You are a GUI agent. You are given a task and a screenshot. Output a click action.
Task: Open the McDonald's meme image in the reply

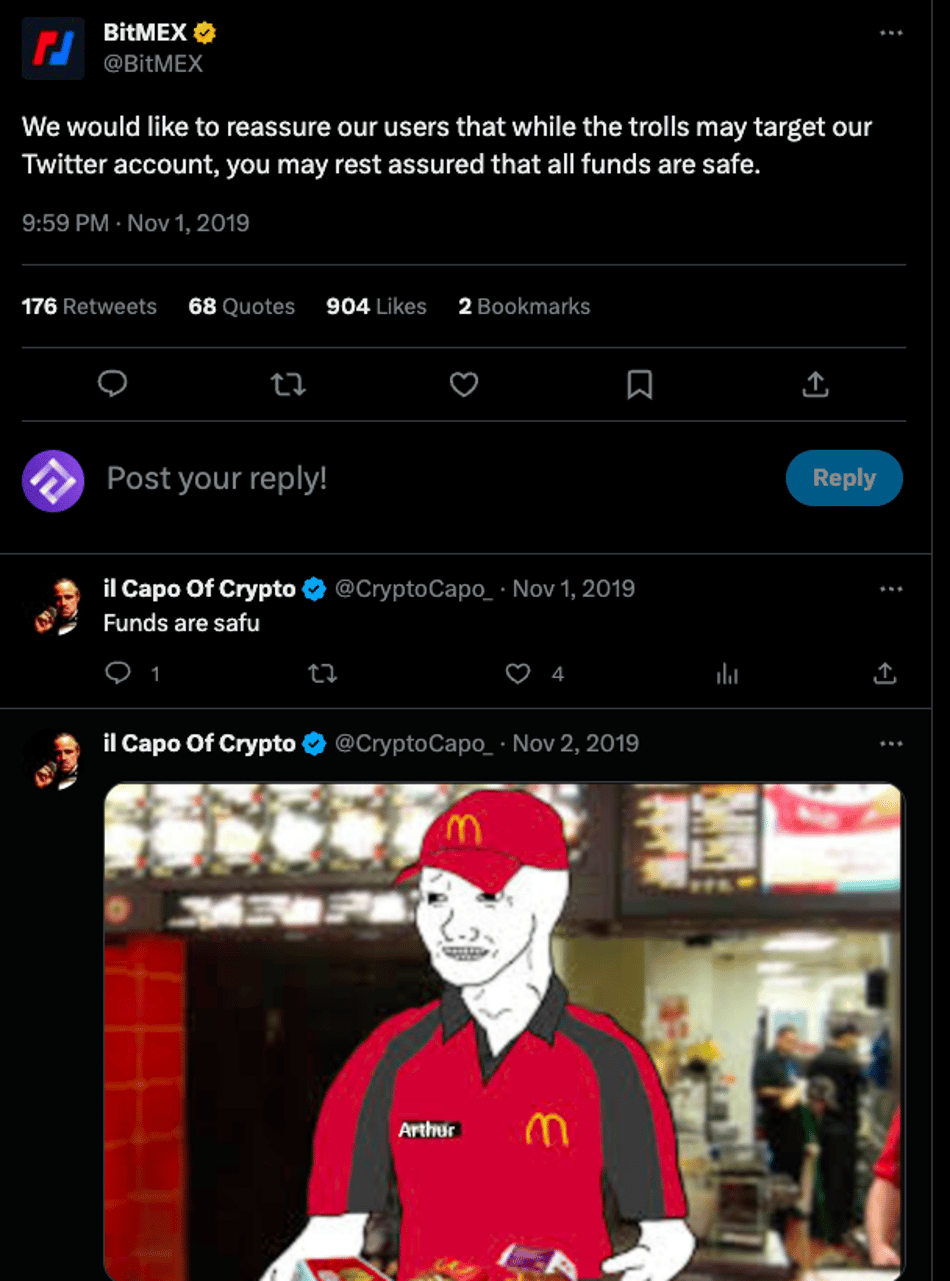(x=503, y=1030)
